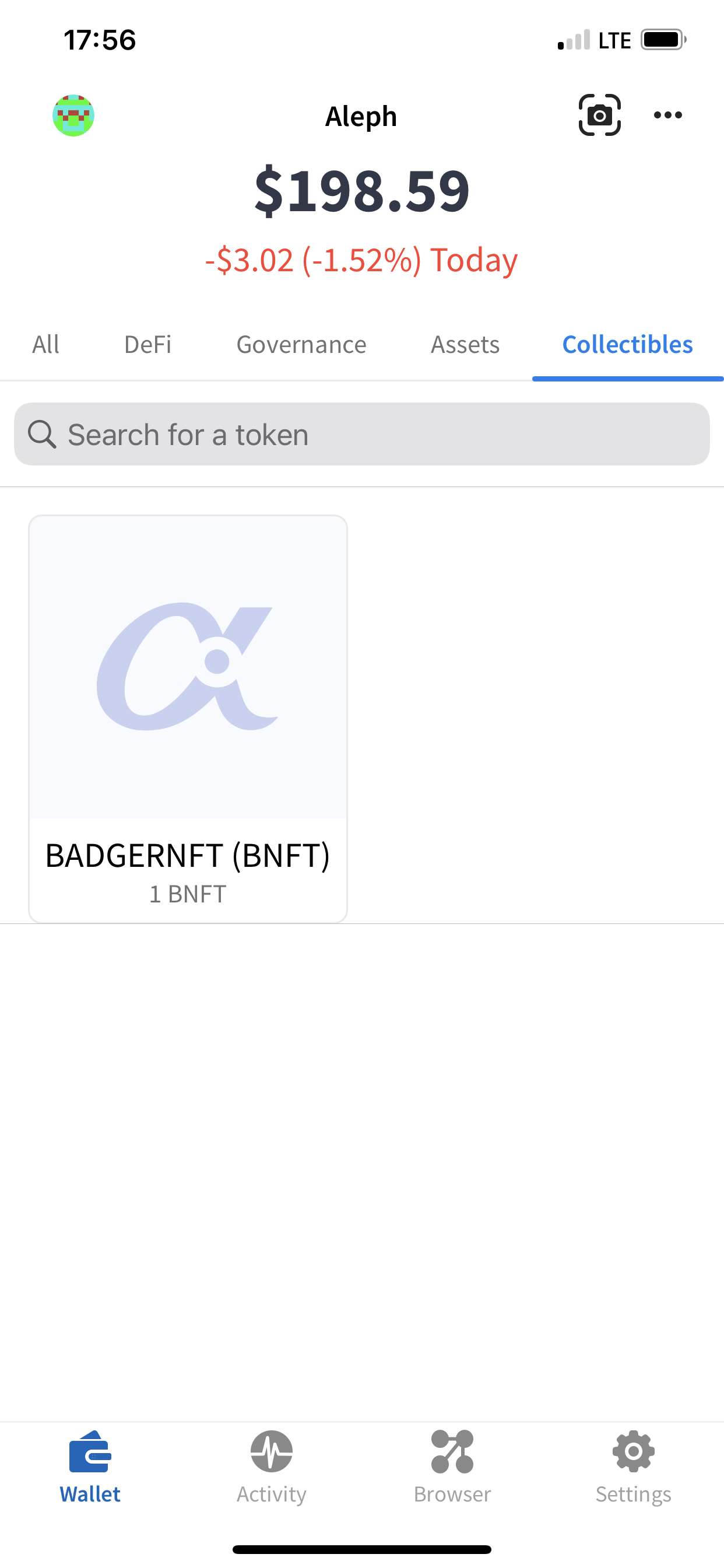Viewport: 724px width, 1568px height.
Task: Open the Browser bottom tab
Action: click(x=452, y=1467)
